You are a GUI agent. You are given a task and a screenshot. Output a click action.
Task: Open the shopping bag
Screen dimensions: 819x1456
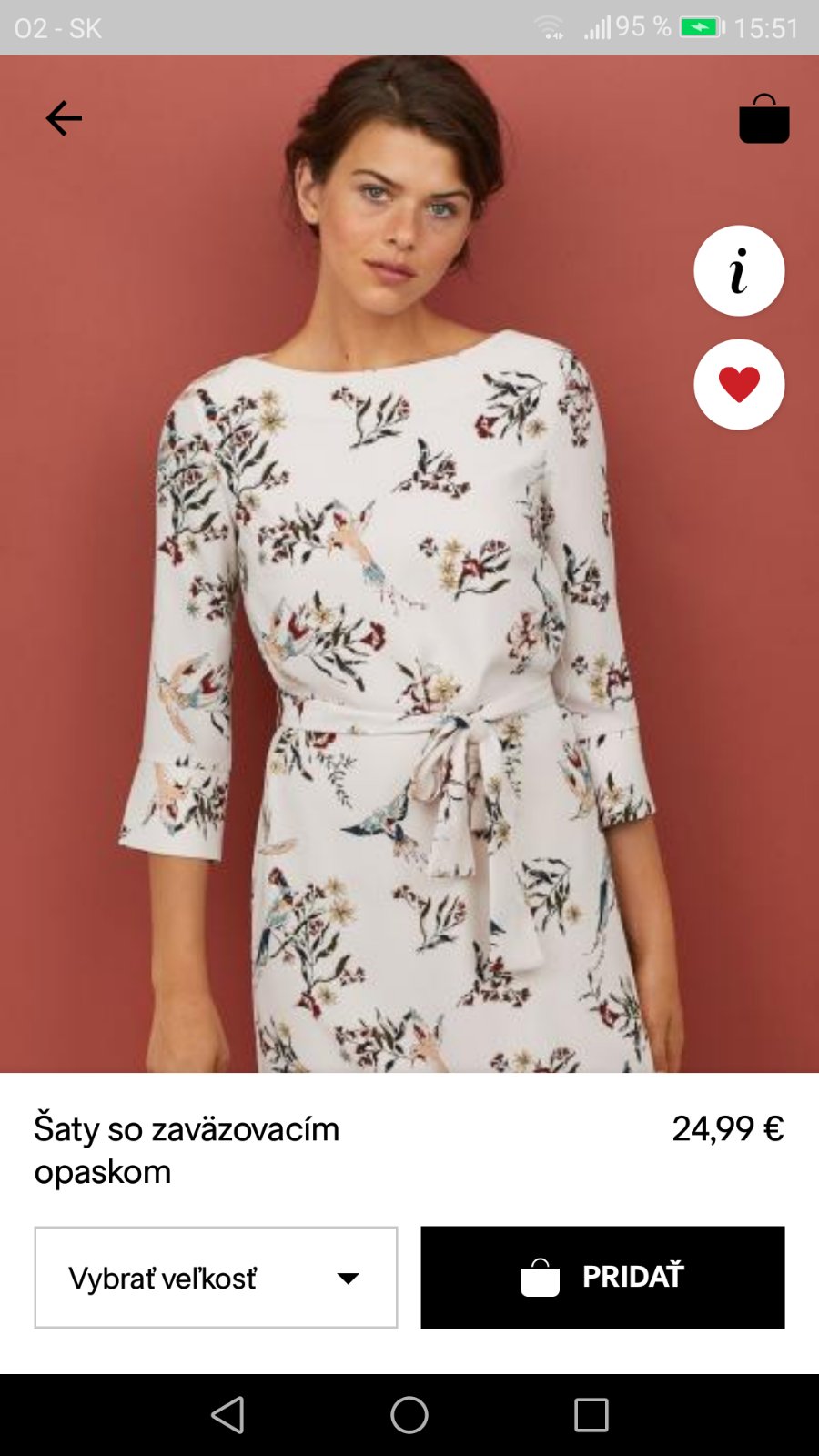click(763, 119)
